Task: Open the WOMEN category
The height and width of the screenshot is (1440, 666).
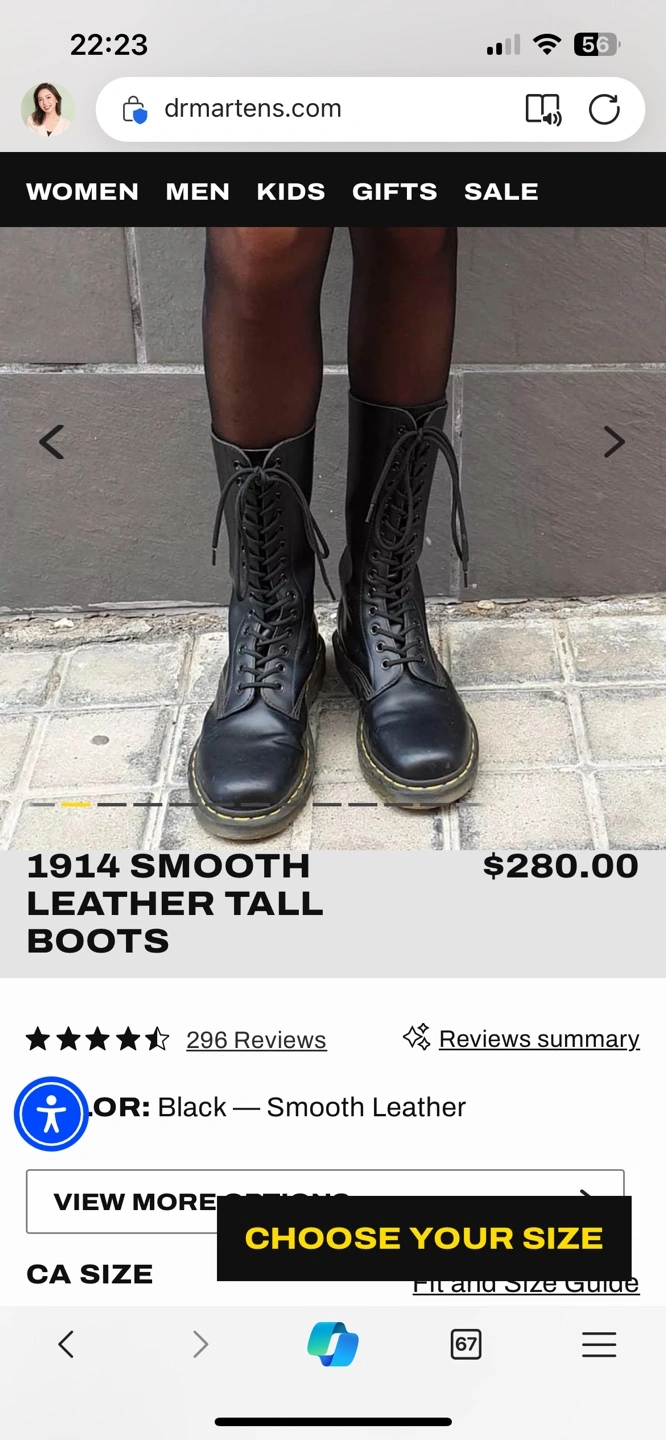Action: point(82,191)
